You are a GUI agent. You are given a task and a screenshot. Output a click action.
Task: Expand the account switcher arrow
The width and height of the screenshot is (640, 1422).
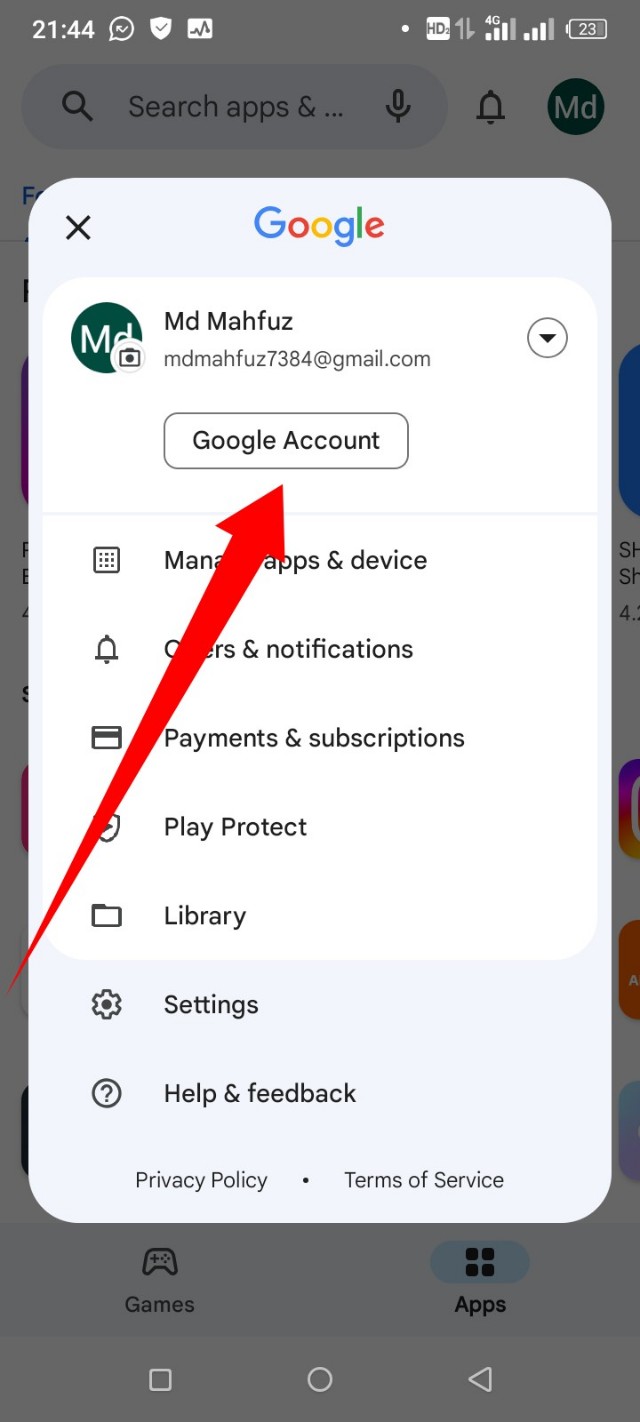pyautogui.click(x=547, y=338)
